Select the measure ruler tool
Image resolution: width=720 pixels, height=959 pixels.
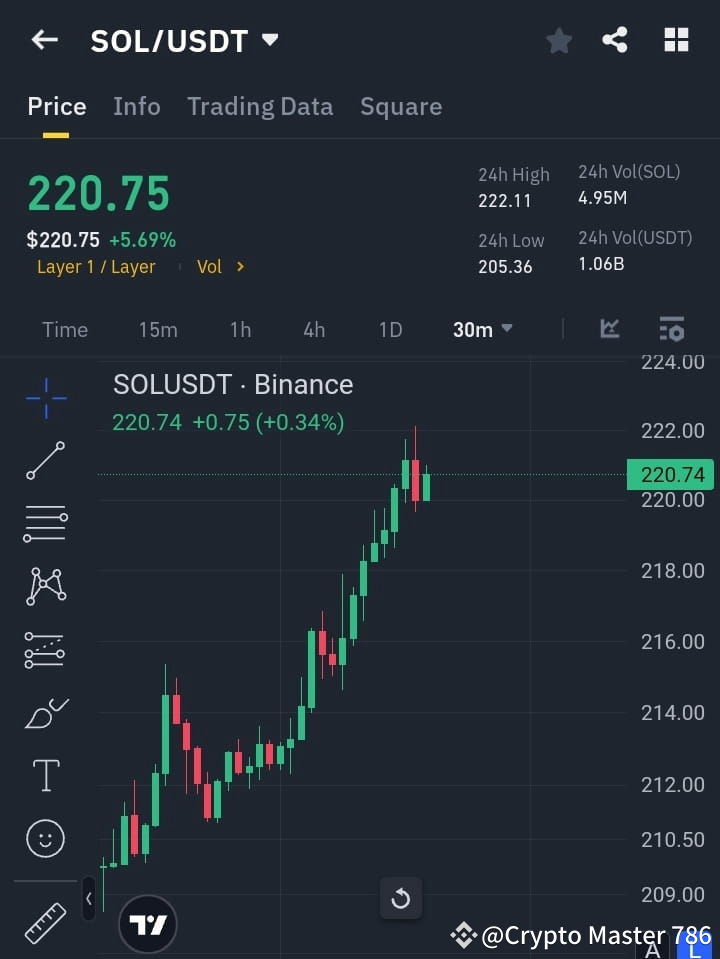pyautogui.click(x=45, y=922)
